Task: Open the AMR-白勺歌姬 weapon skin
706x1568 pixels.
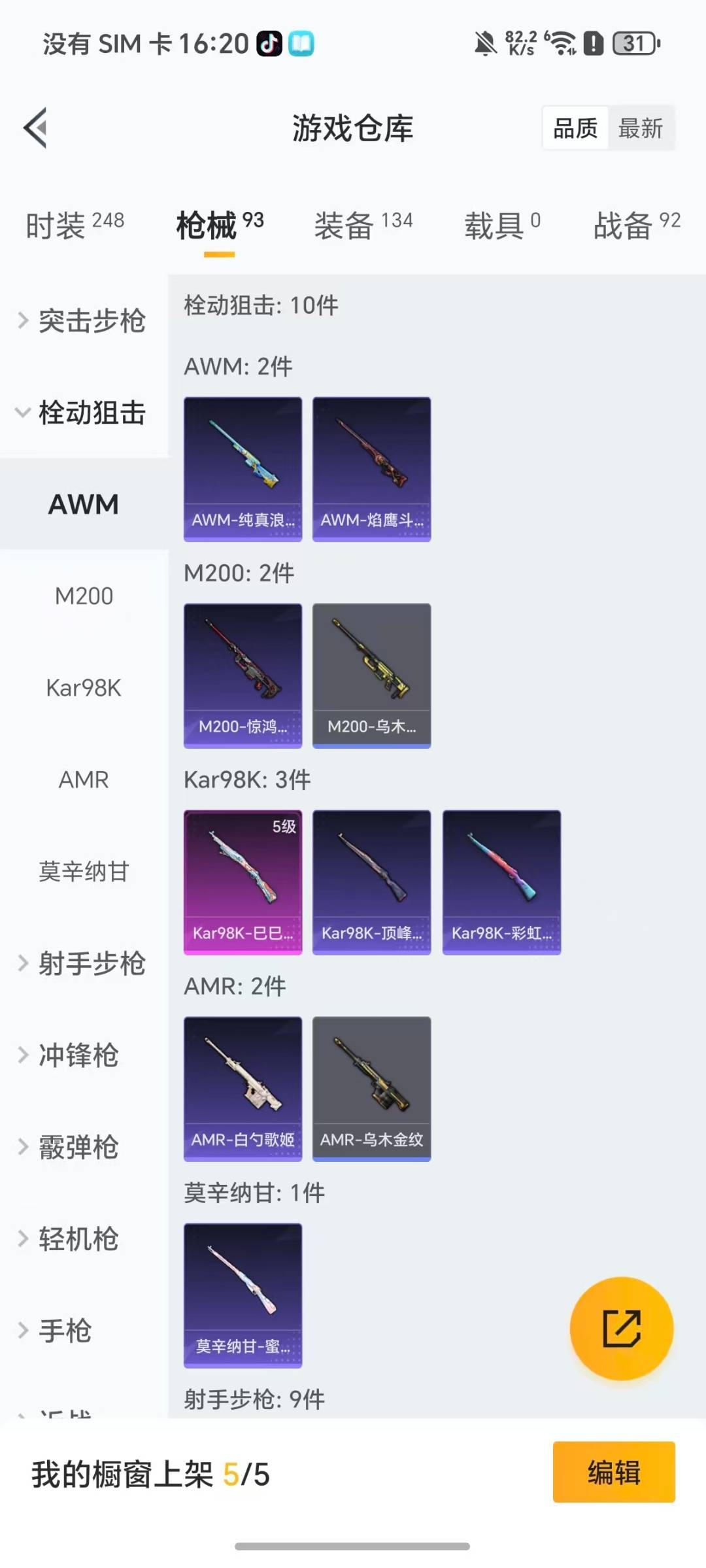Action: [243, 1088]
